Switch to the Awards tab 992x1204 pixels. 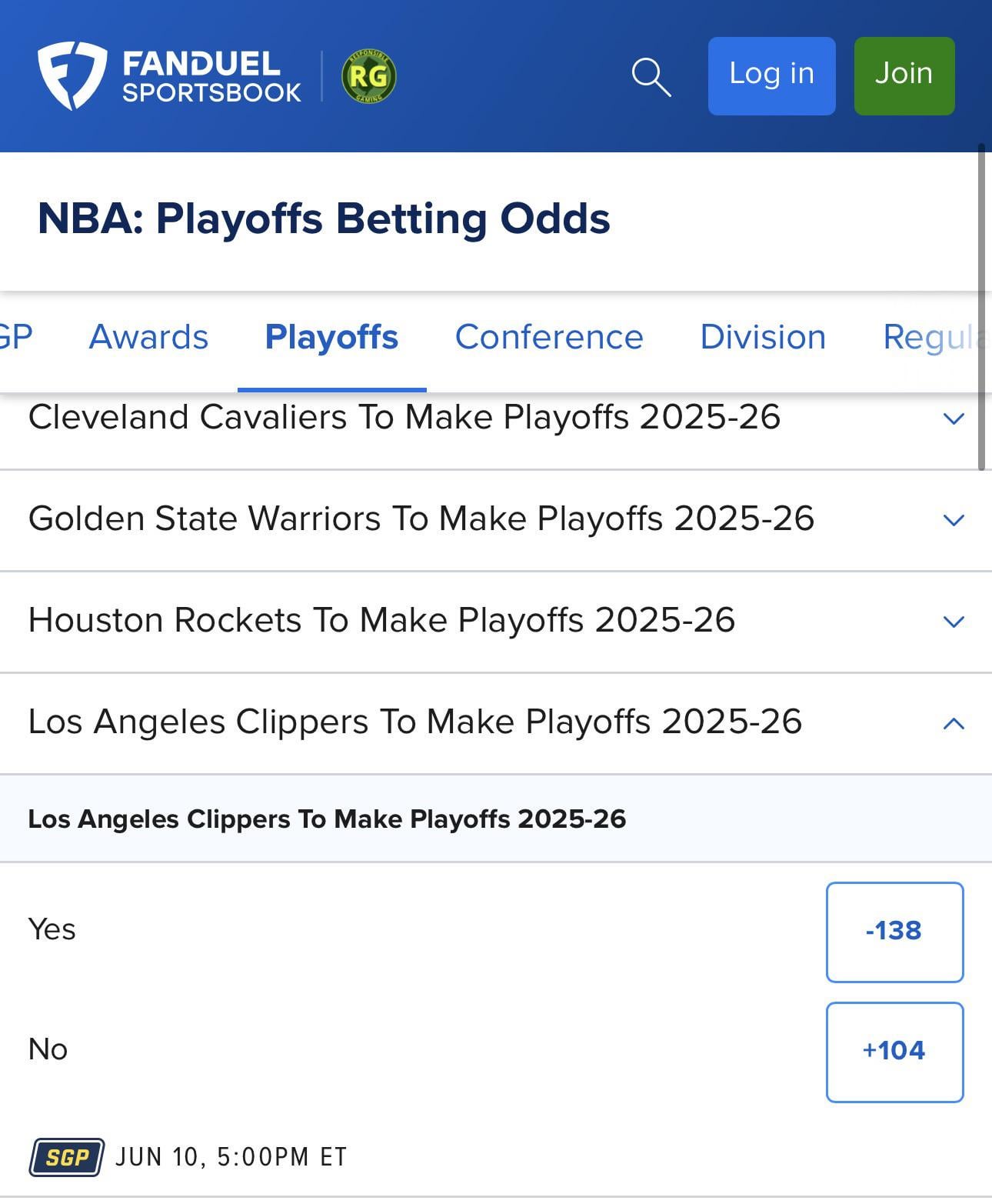click(x=148, y=337)
